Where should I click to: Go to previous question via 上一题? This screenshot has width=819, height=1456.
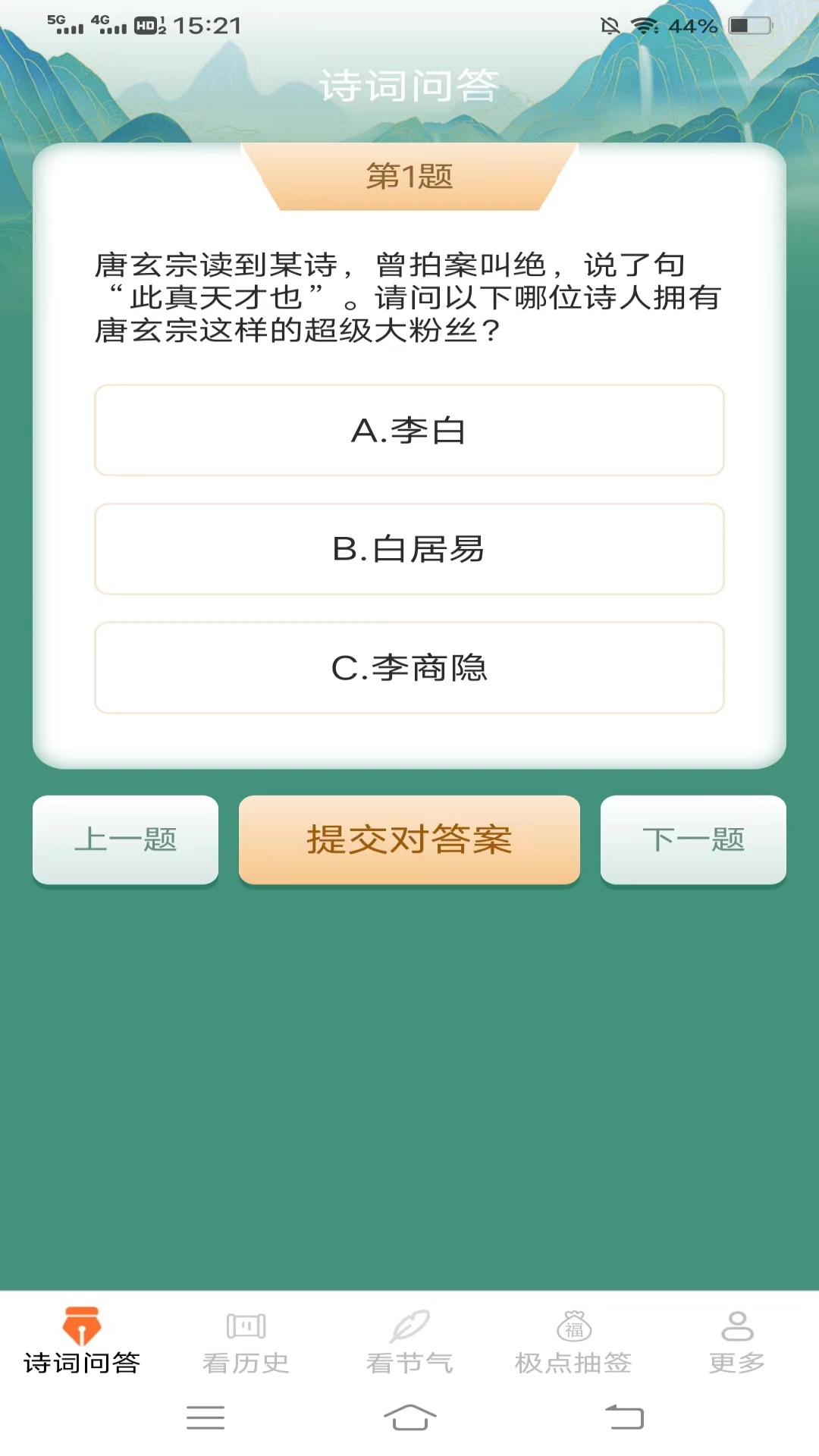coord(126,838)
